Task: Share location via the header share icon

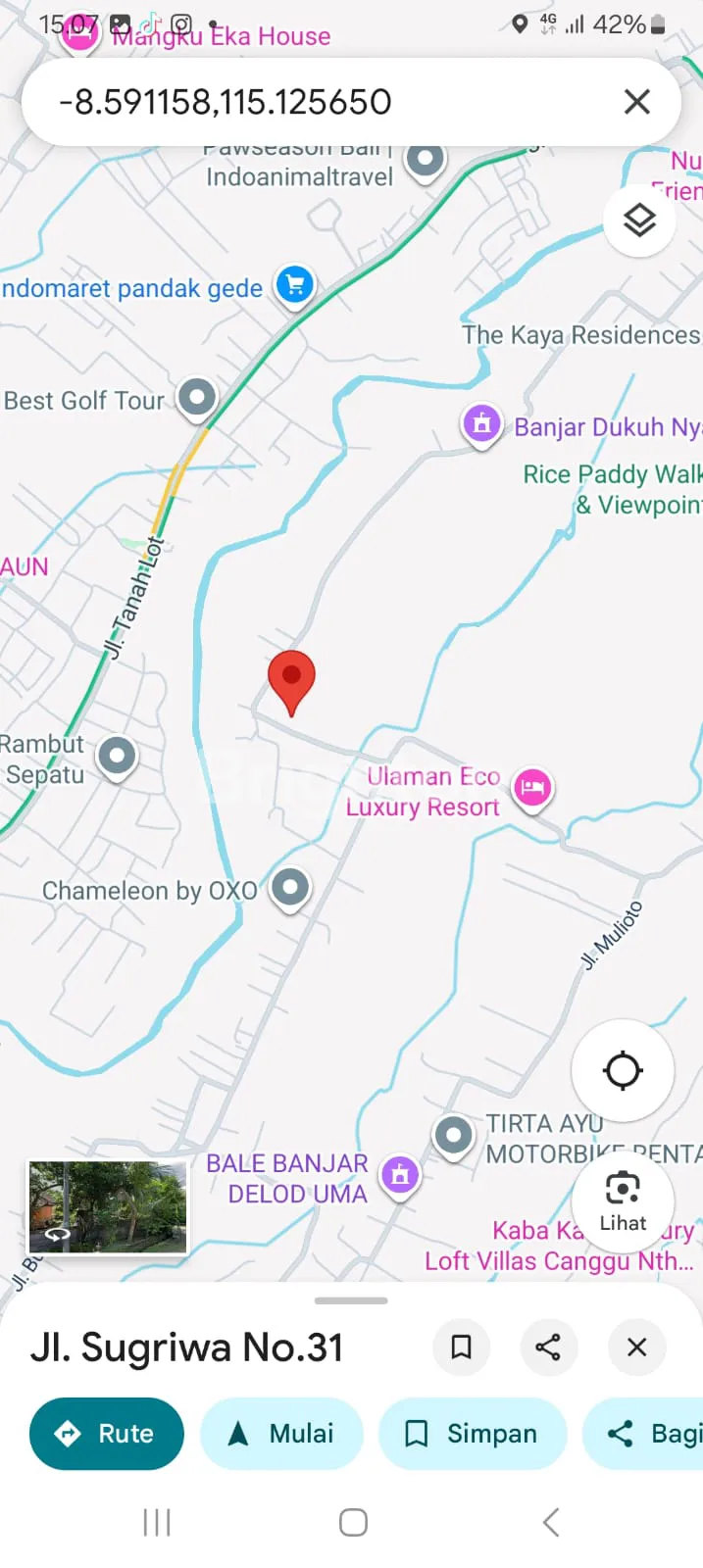Action: 548,1347
